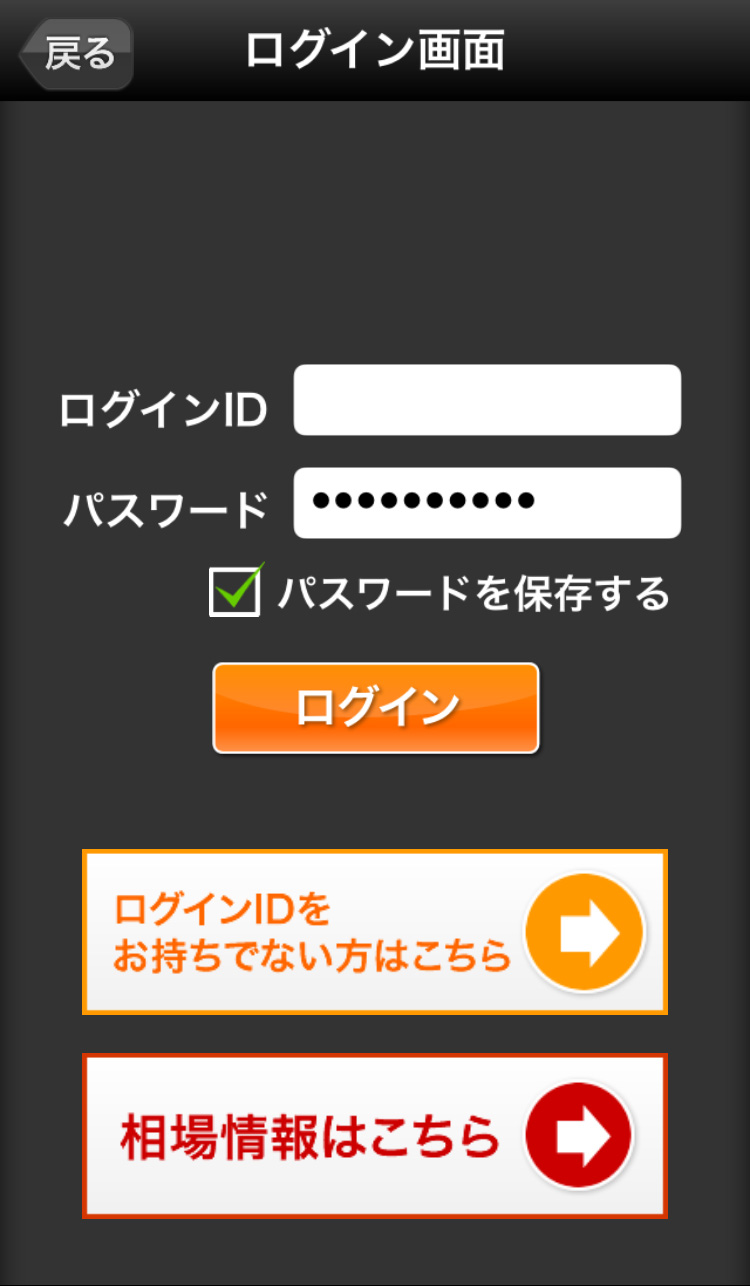Tap the ログインID input field
Image resolution: width=750 pixels, height=1286 pixels.
click(487, 400)
